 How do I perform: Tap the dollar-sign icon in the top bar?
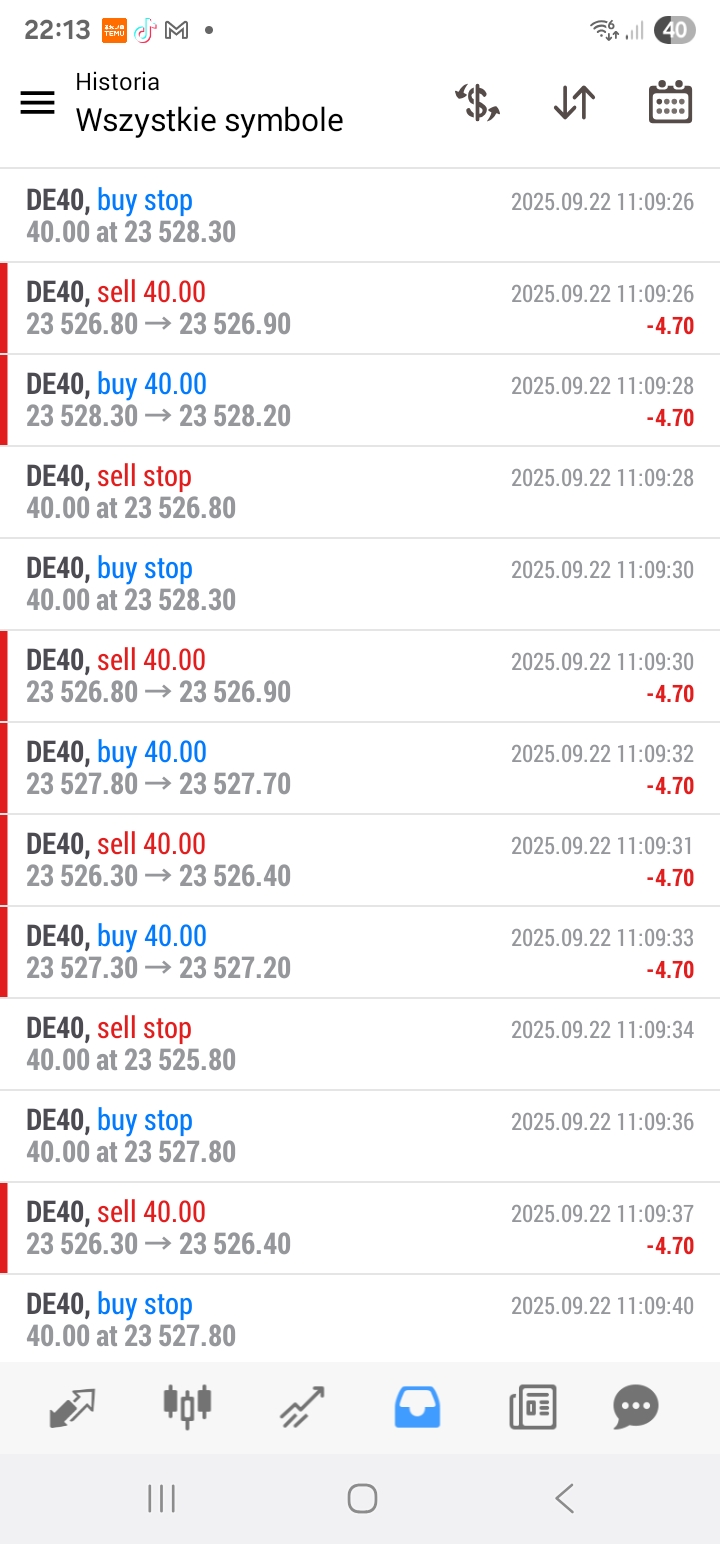478,103
